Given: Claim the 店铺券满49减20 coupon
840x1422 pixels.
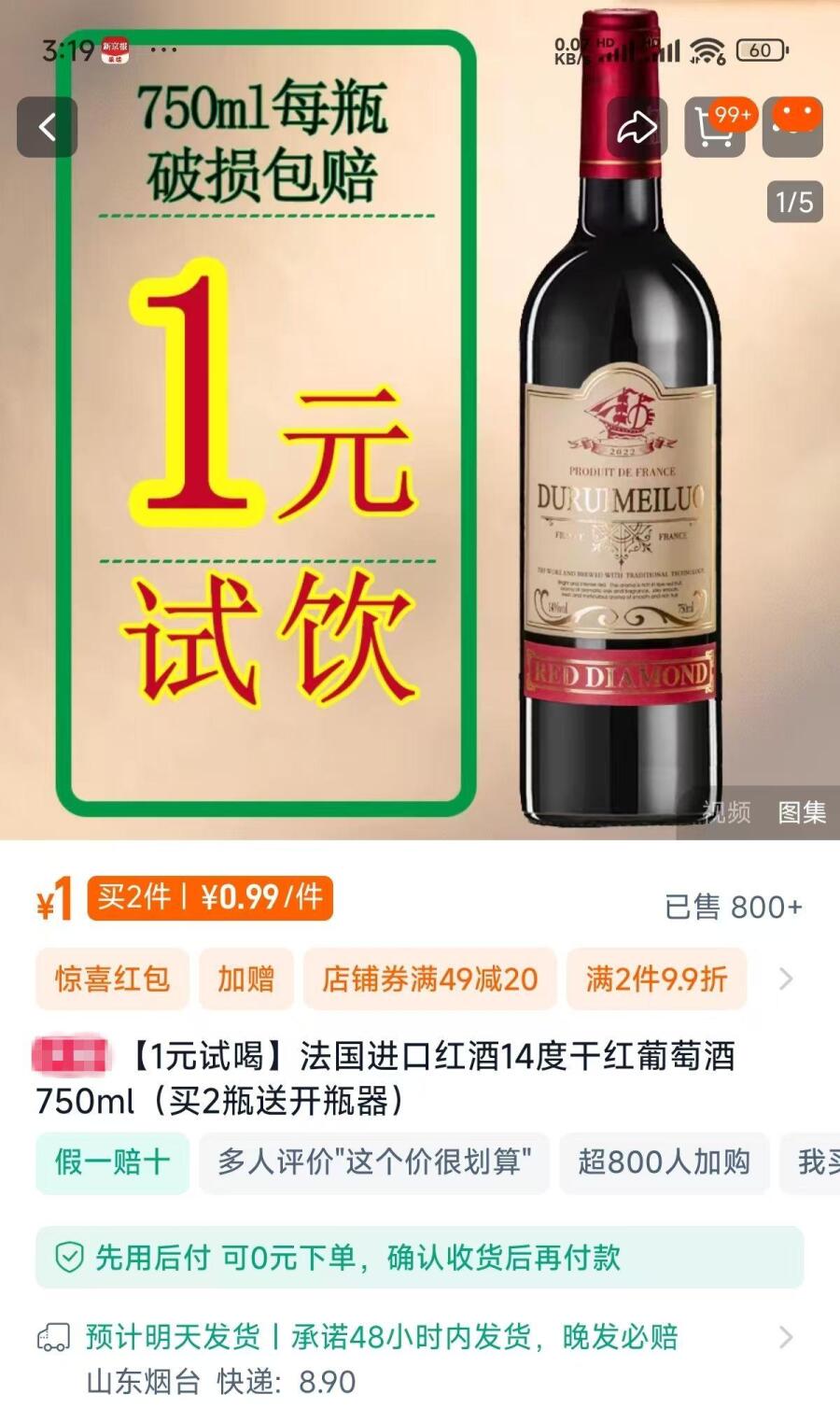Looking at the screenshot, I should pyautogui.click(x=429, y=979).
